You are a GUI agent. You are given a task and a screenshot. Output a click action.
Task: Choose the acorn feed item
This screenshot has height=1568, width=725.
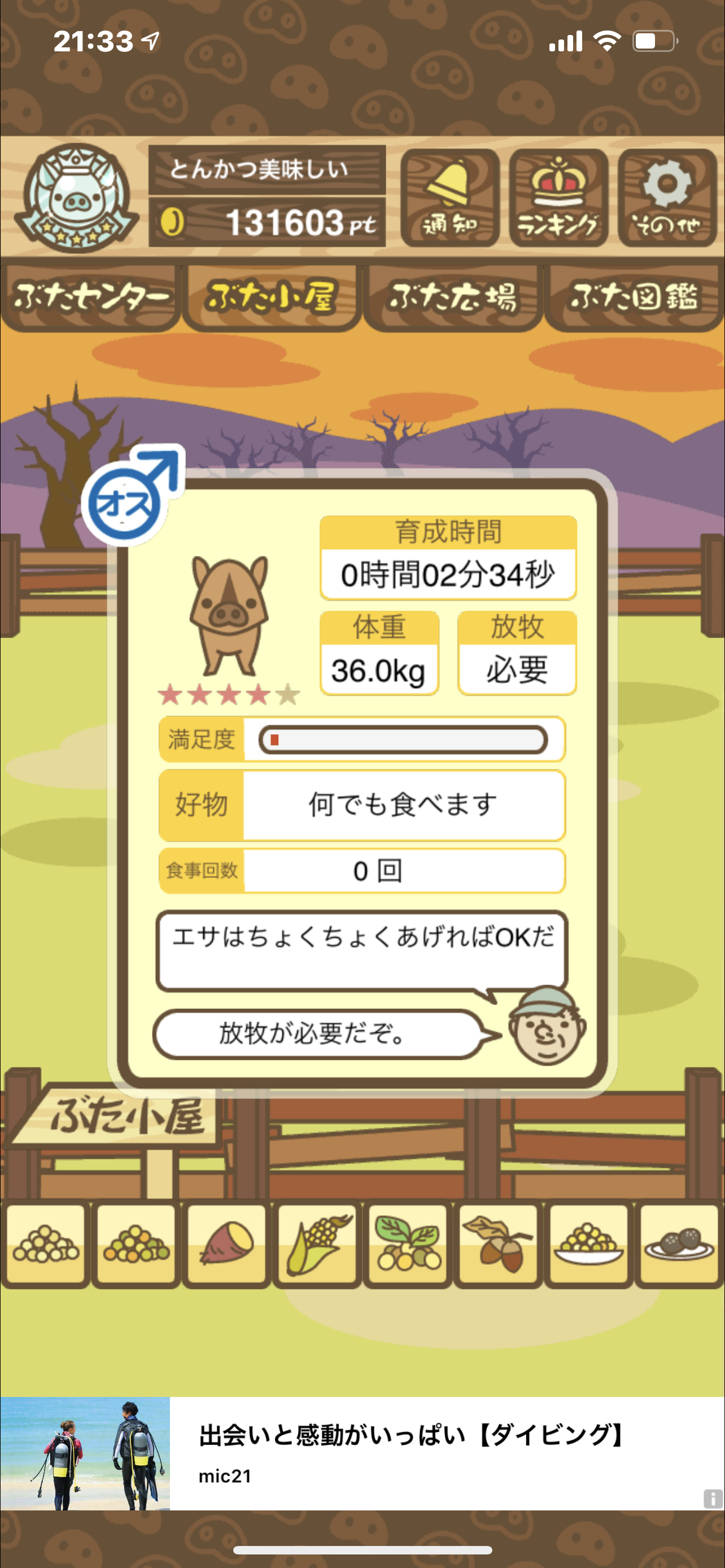tap(499, 1245)
